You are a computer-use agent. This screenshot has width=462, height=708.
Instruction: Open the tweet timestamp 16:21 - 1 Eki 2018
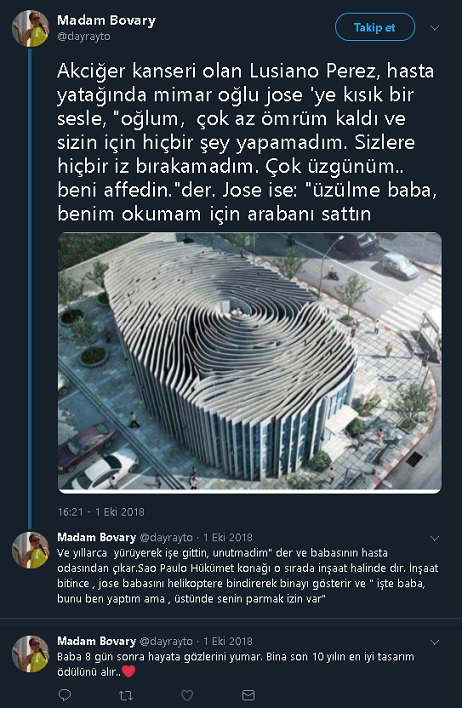tap(101, 512)
